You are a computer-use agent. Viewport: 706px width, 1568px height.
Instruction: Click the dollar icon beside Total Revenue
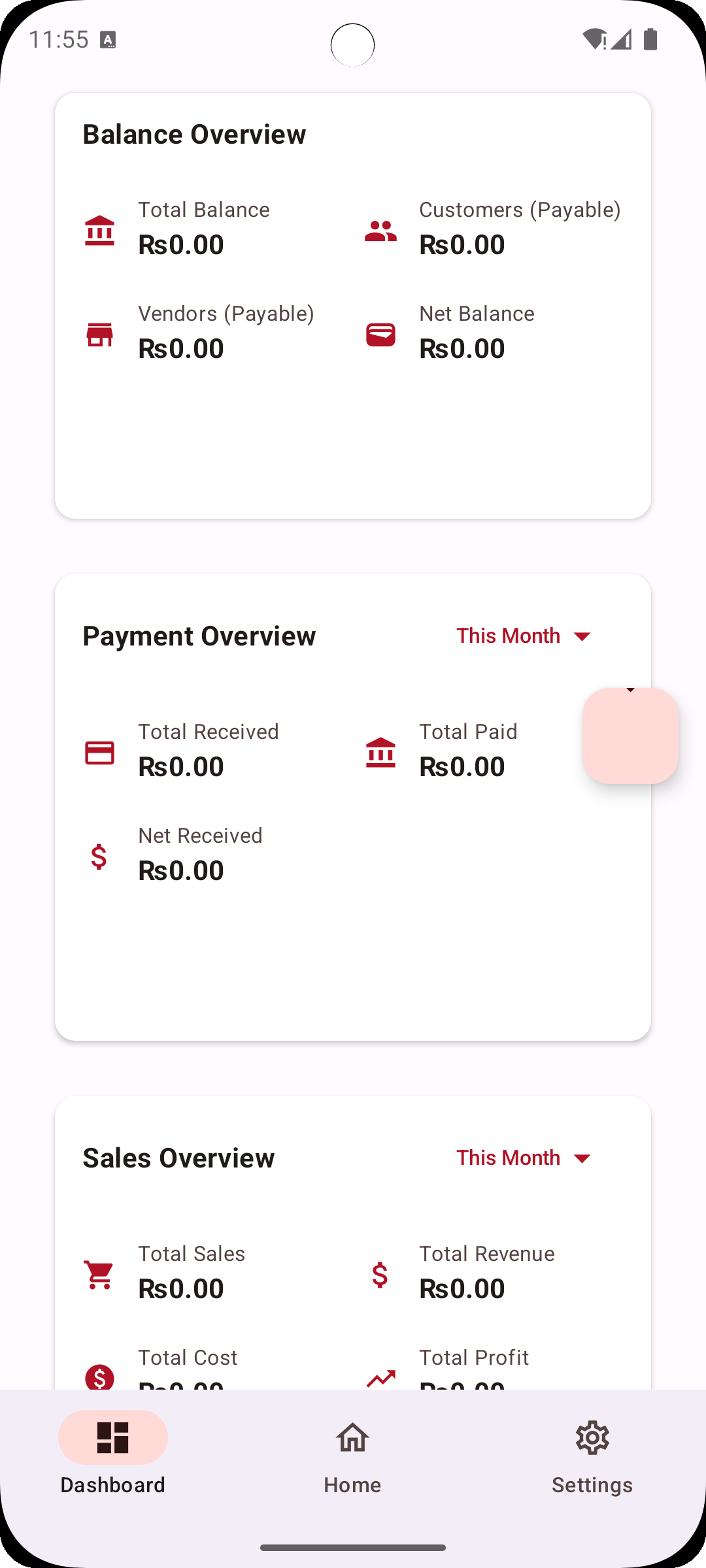pos(380,1273)
